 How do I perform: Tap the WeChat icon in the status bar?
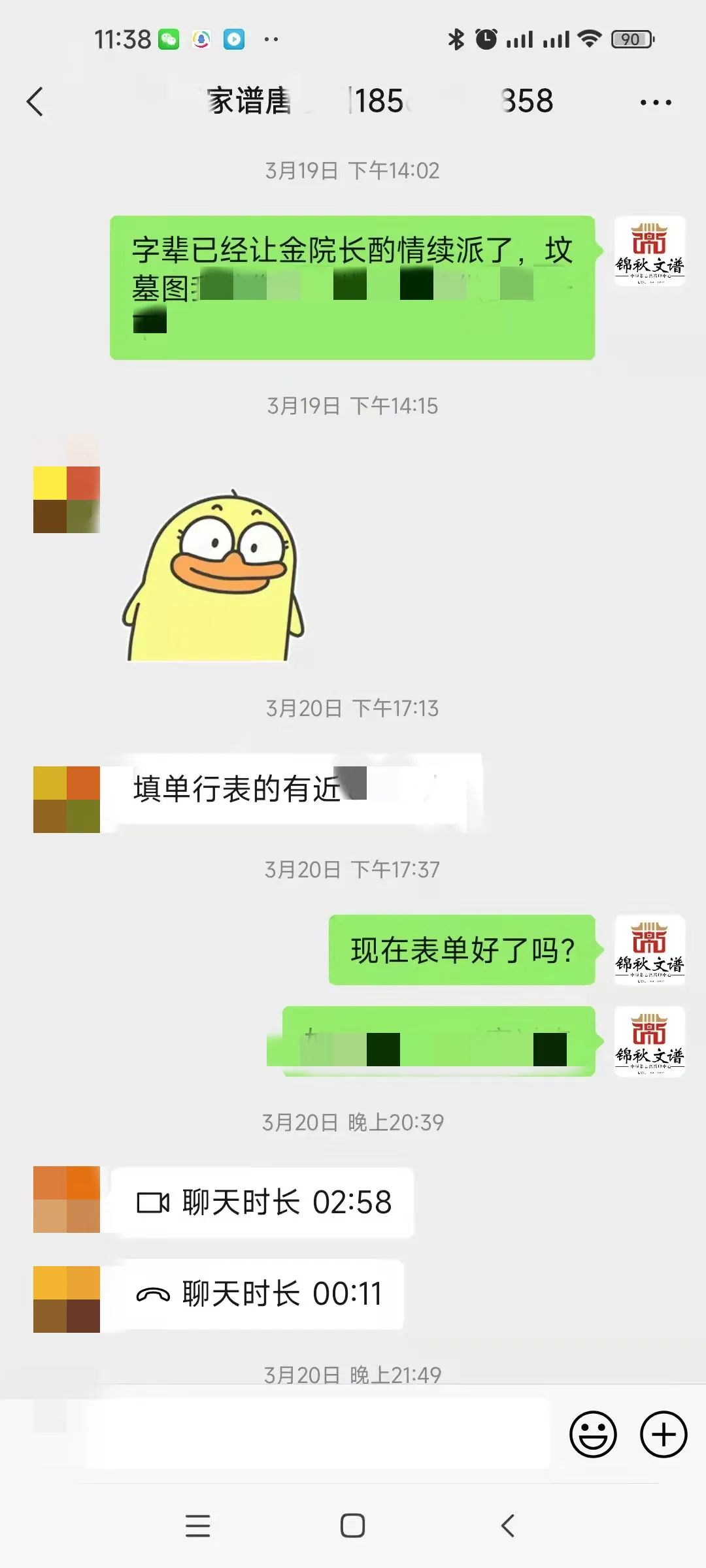[169, 39]
